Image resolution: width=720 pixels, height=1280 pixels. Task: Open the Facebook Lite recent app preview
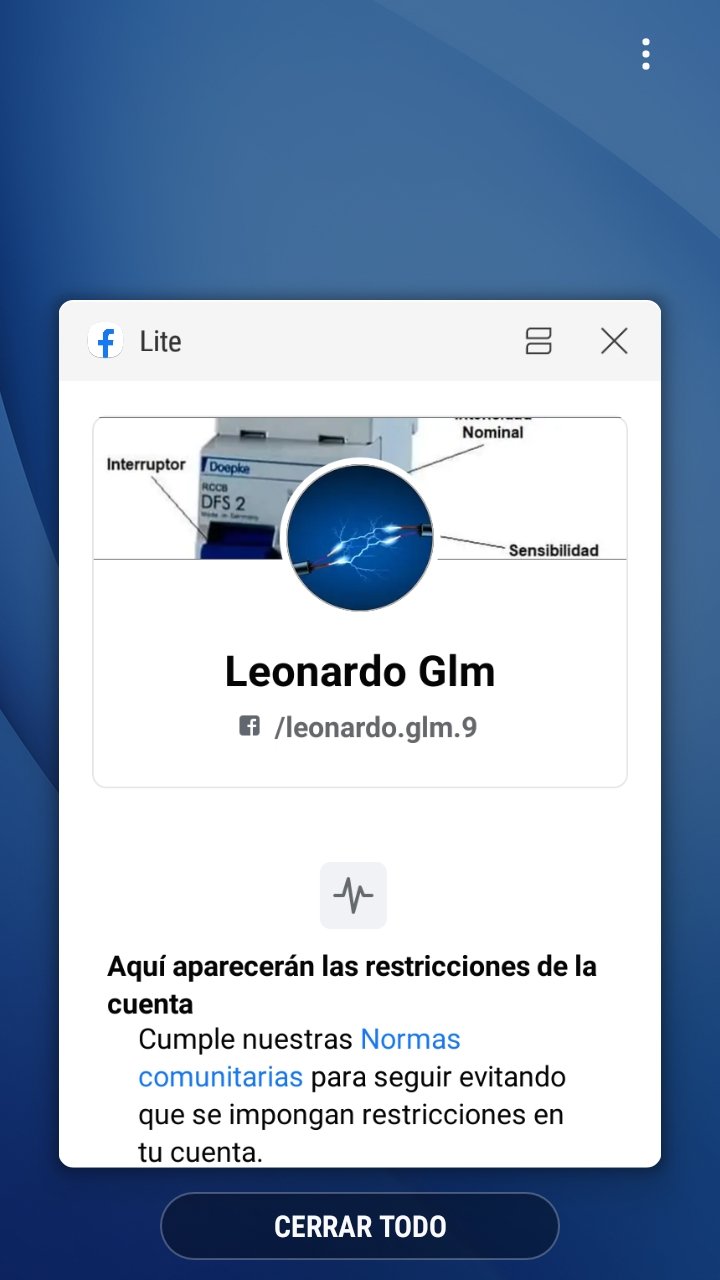pos(360,770)
